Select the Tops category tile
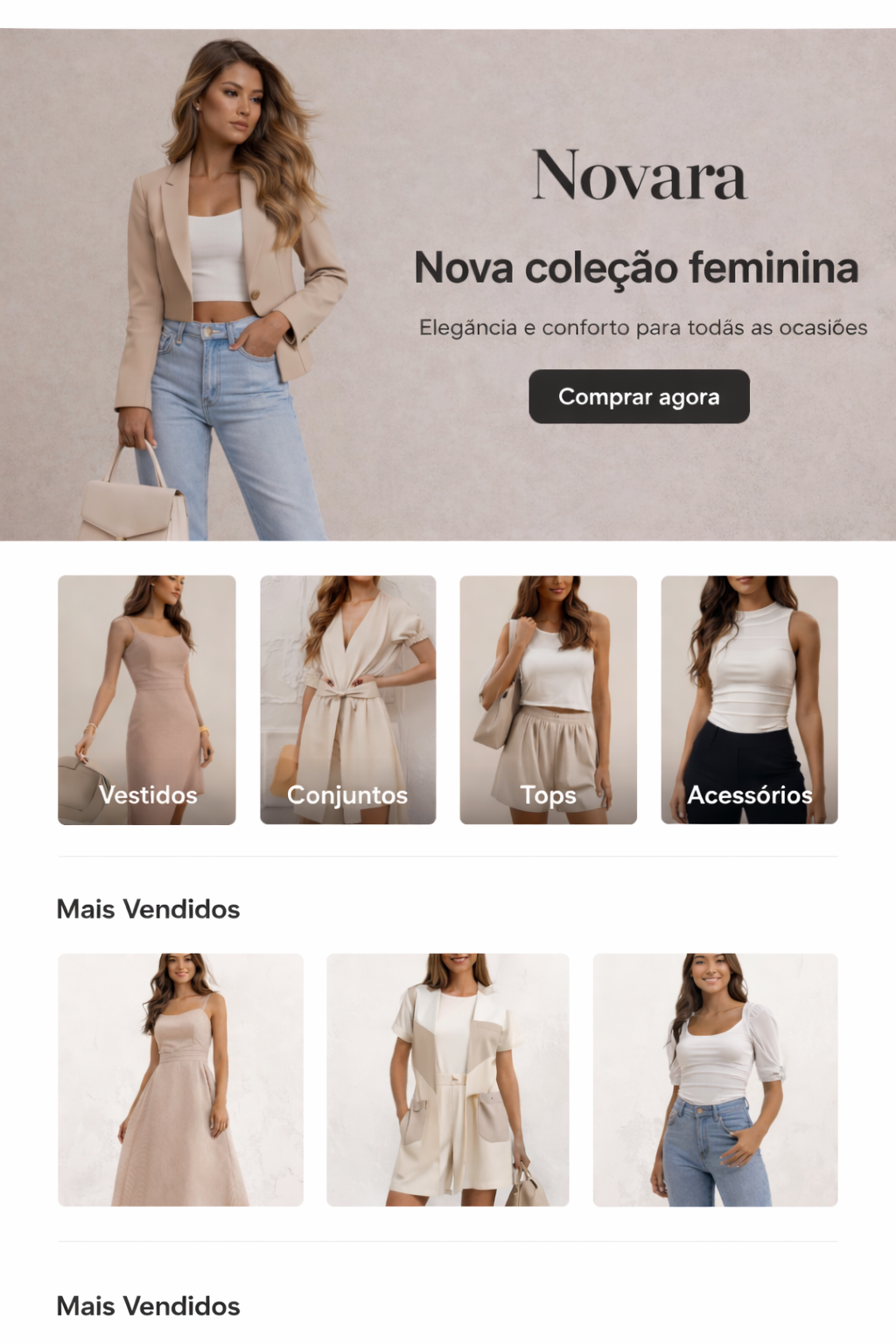896x1344 pixels. pyautogui.click(x=548, y=699)
